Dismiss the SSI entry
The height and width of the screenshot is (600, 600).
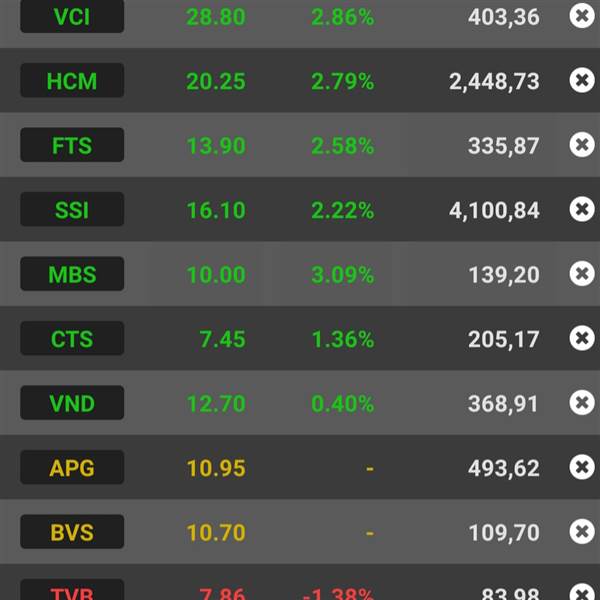pyautogui.click(x=581, y=210)
